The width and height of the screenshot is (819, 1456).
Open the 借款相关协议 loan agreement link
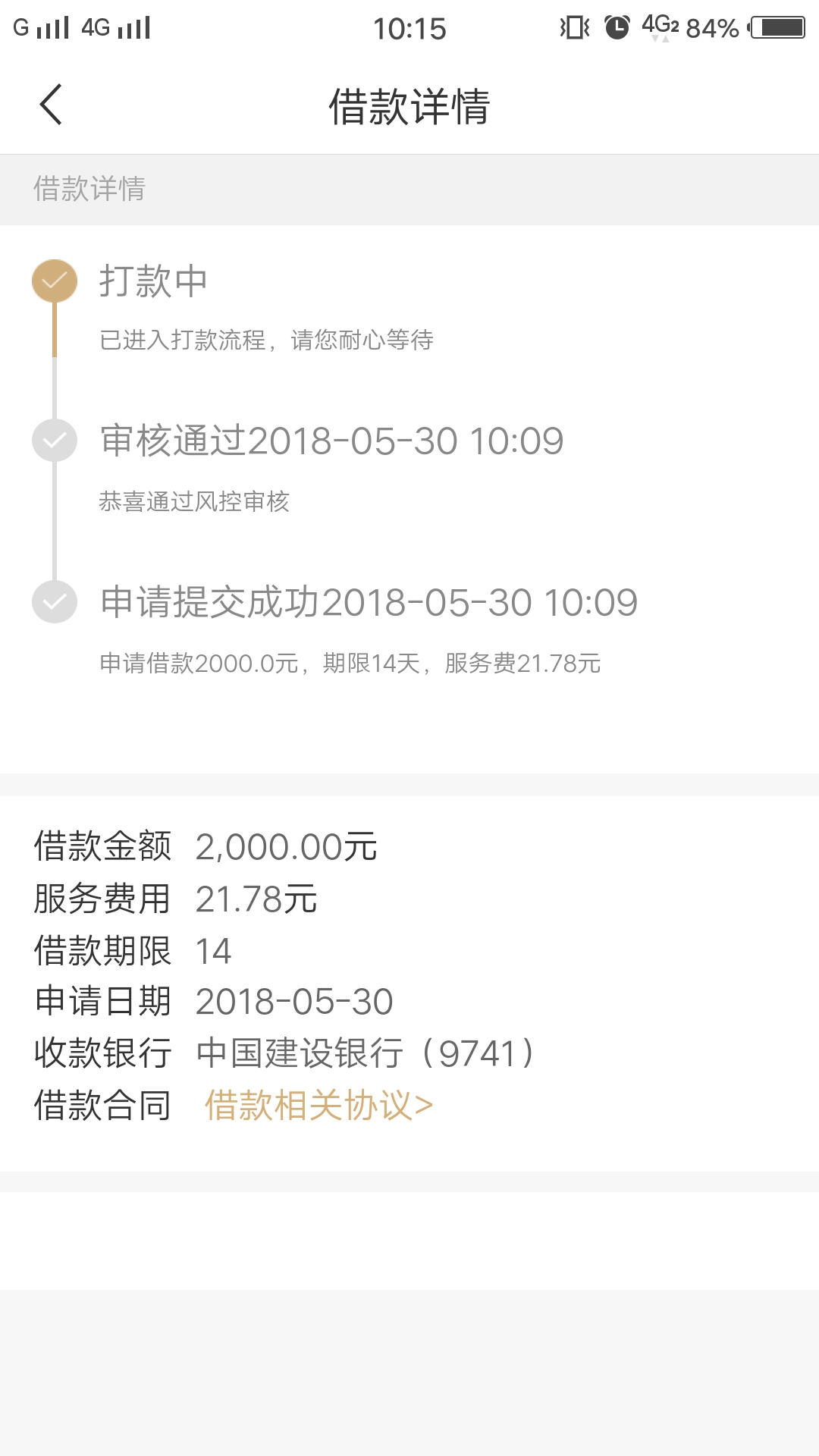point(318,1105)
